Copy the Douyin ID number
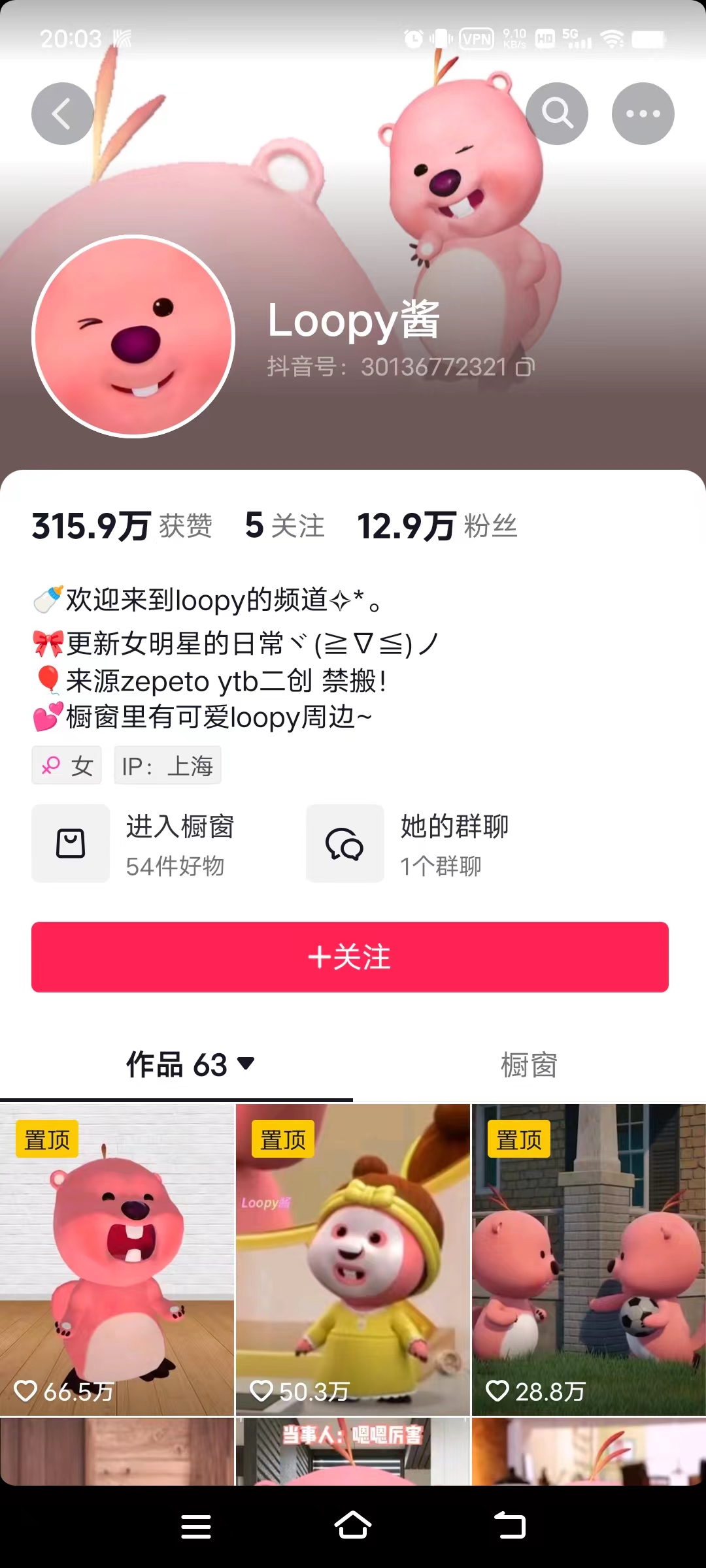Viewport: 706px width, 1568px height. (x=525, y=367)
